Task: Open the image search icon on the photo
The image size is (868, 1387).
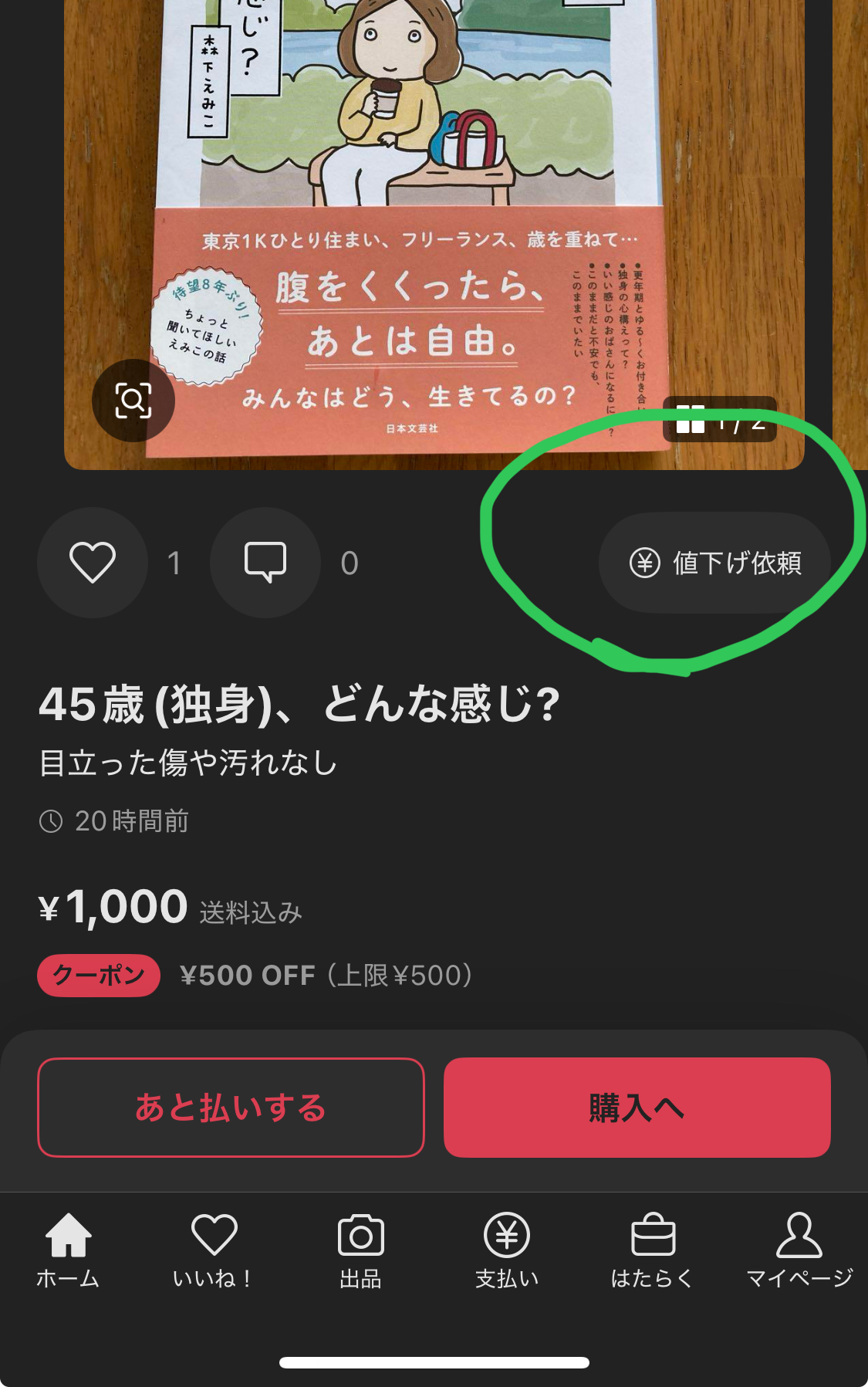Action: [133, 401]
